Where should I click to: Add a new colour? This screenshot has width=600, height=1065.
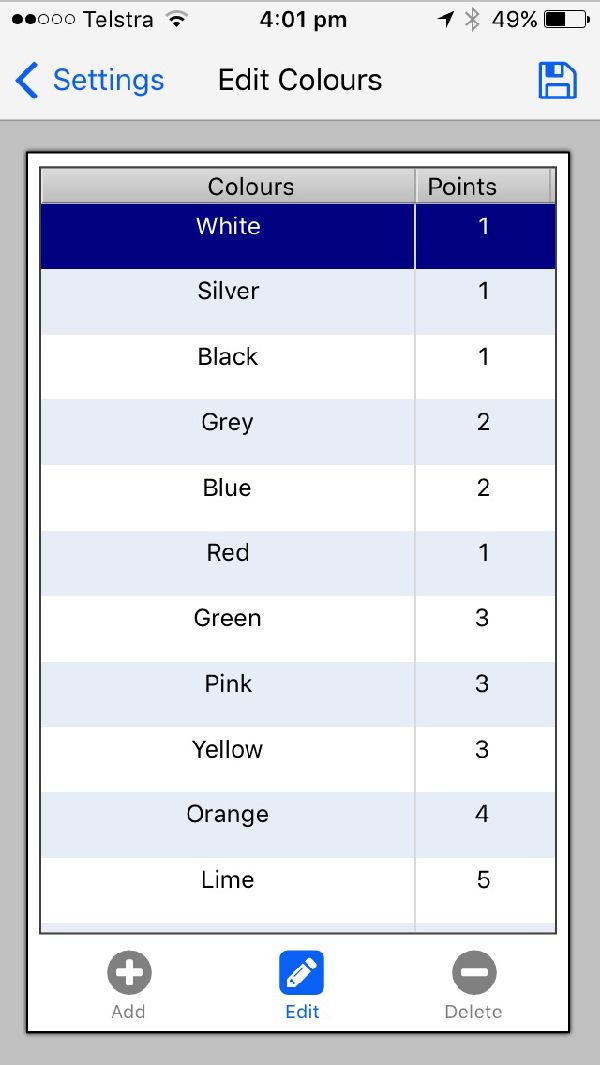pos(128,985)
